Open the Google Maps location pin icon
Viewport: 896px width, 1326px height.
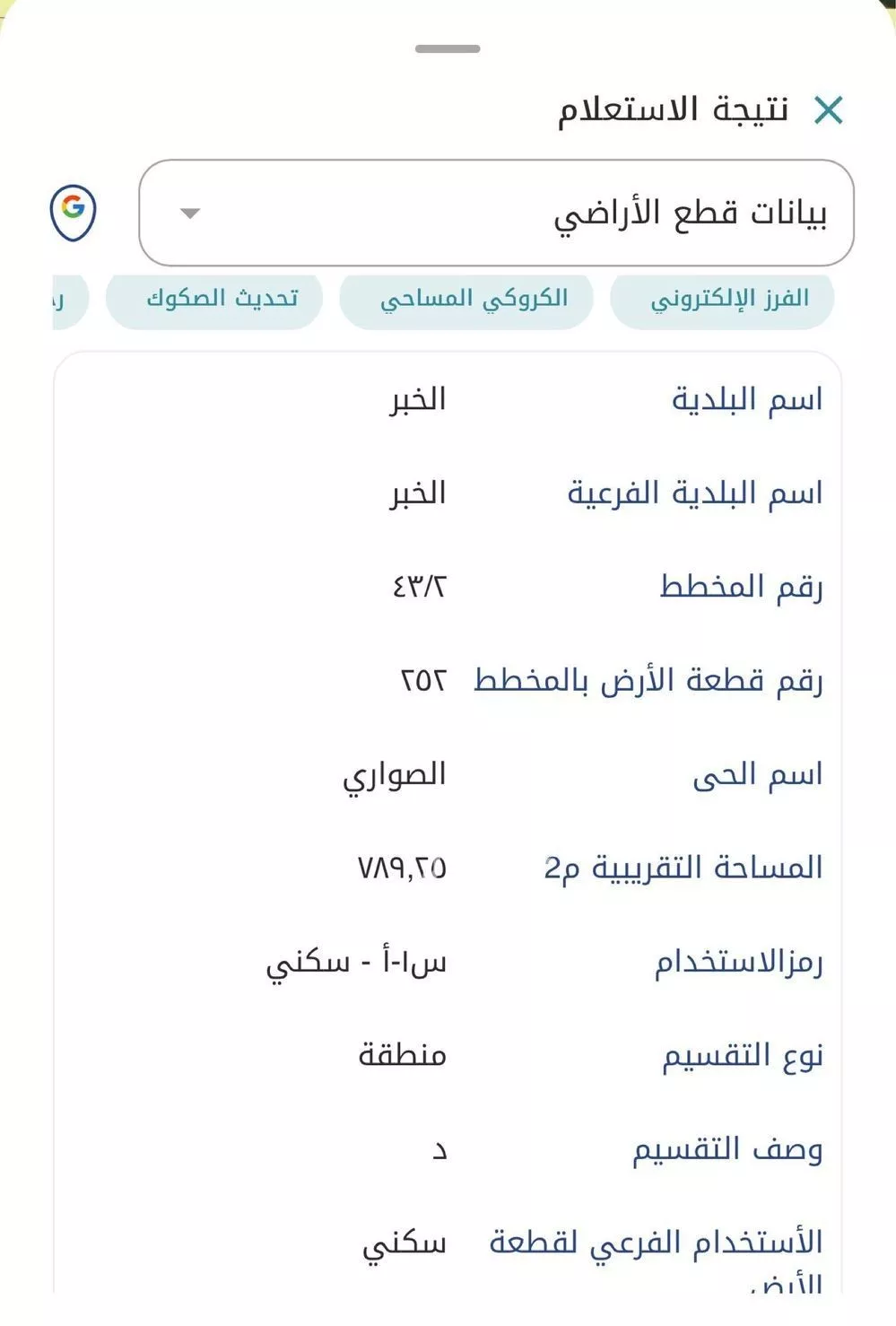[74, 212]
